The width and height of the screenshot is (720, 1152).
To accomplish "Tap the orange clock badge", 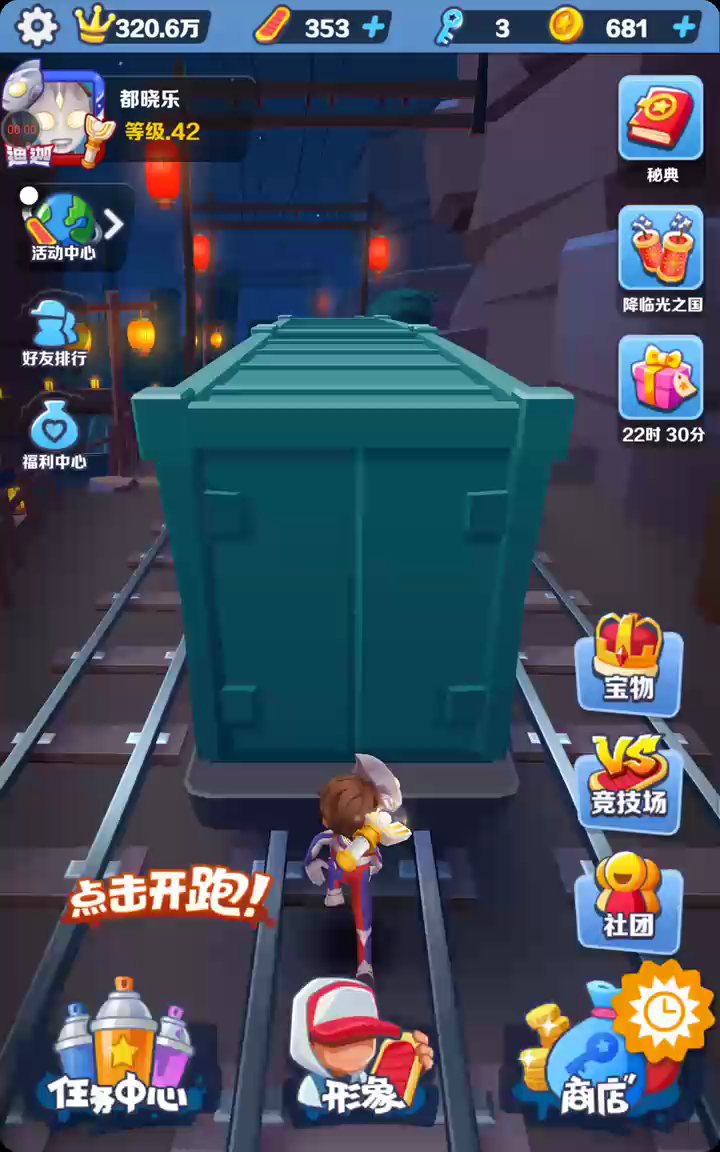I will tap(662, 1012).
